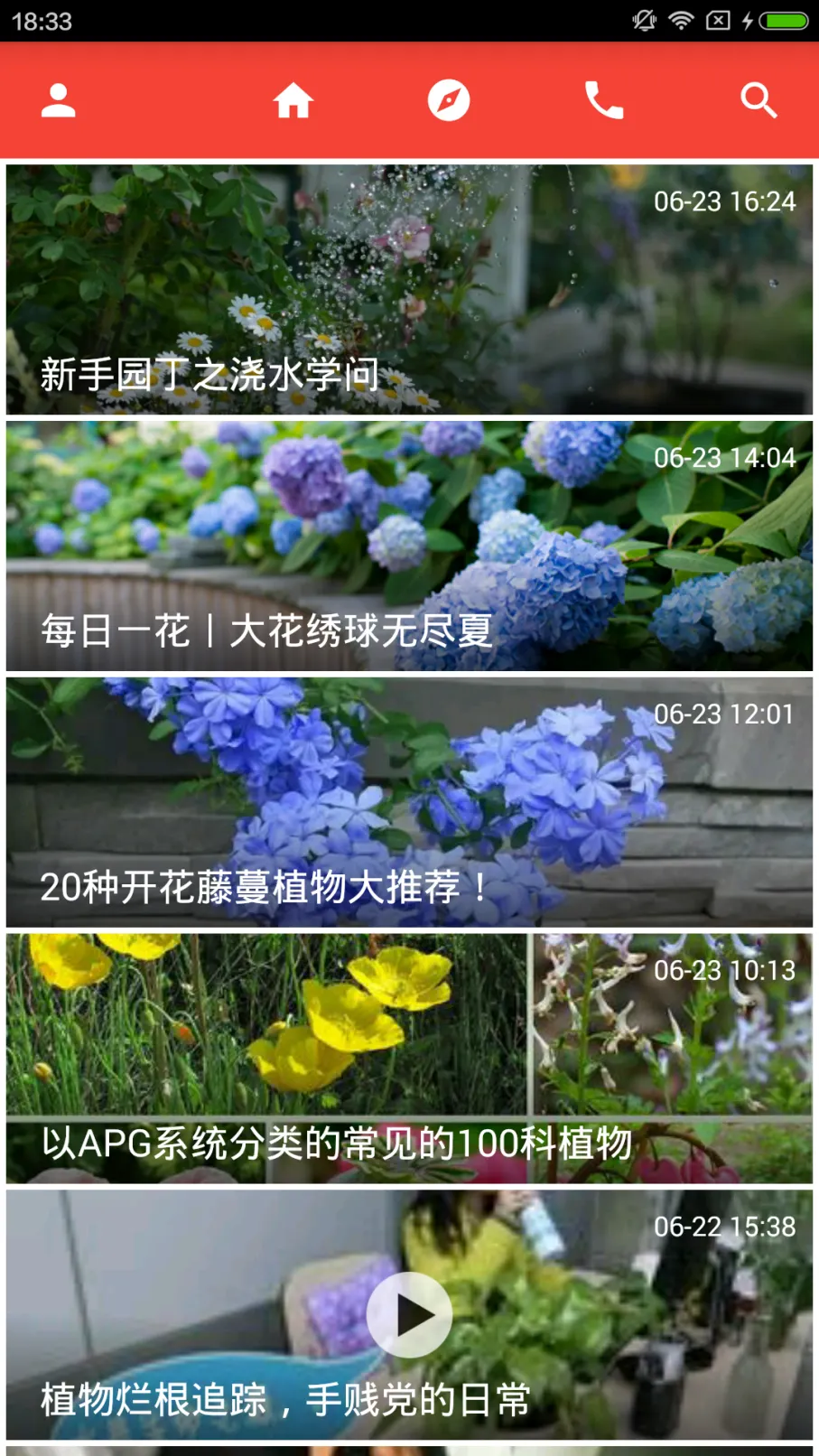
Task: Open article 以APG系统分类的常见的100科植物
Action: tap(338, 1144)
